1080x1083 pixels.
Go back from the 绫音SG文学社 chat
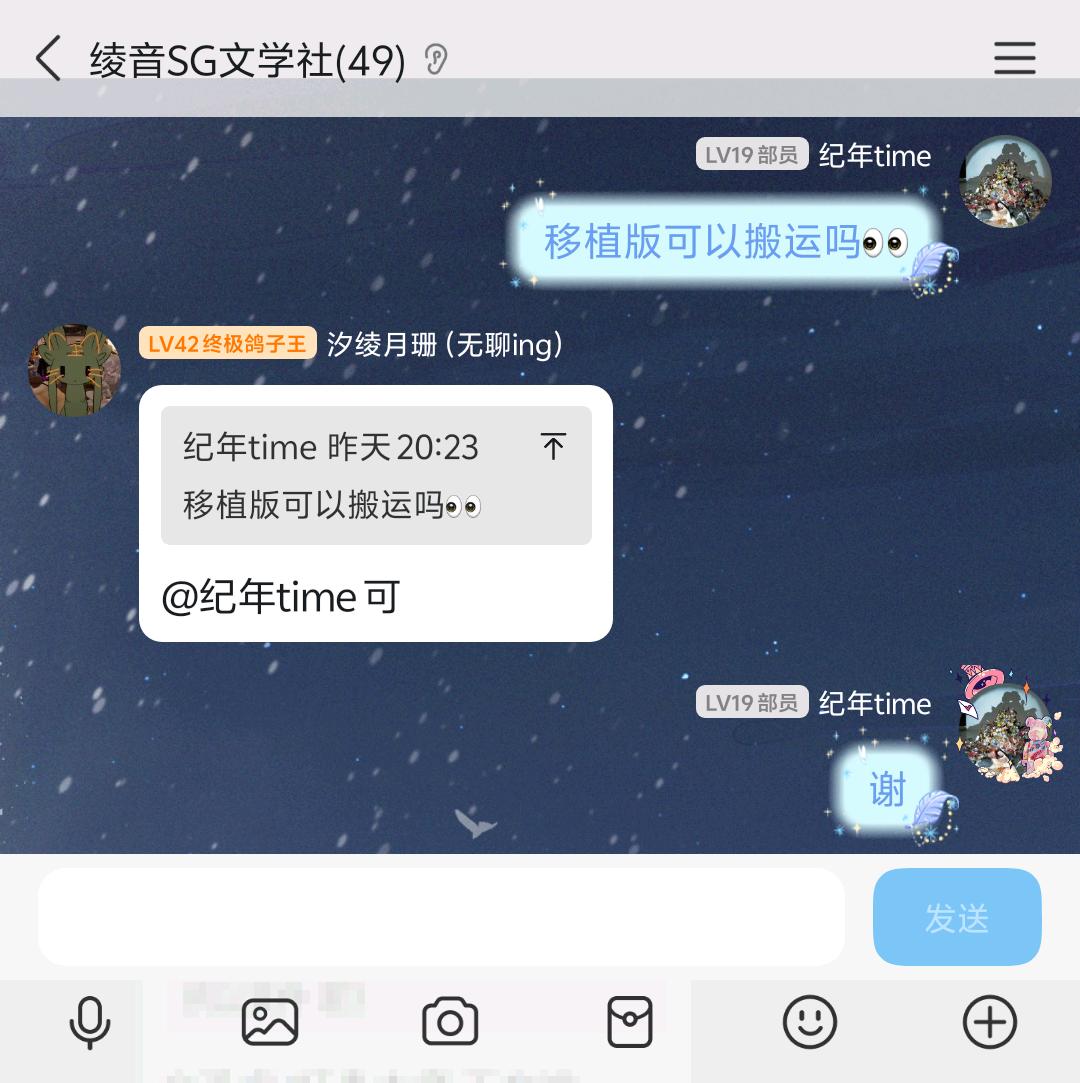[48, 59]
